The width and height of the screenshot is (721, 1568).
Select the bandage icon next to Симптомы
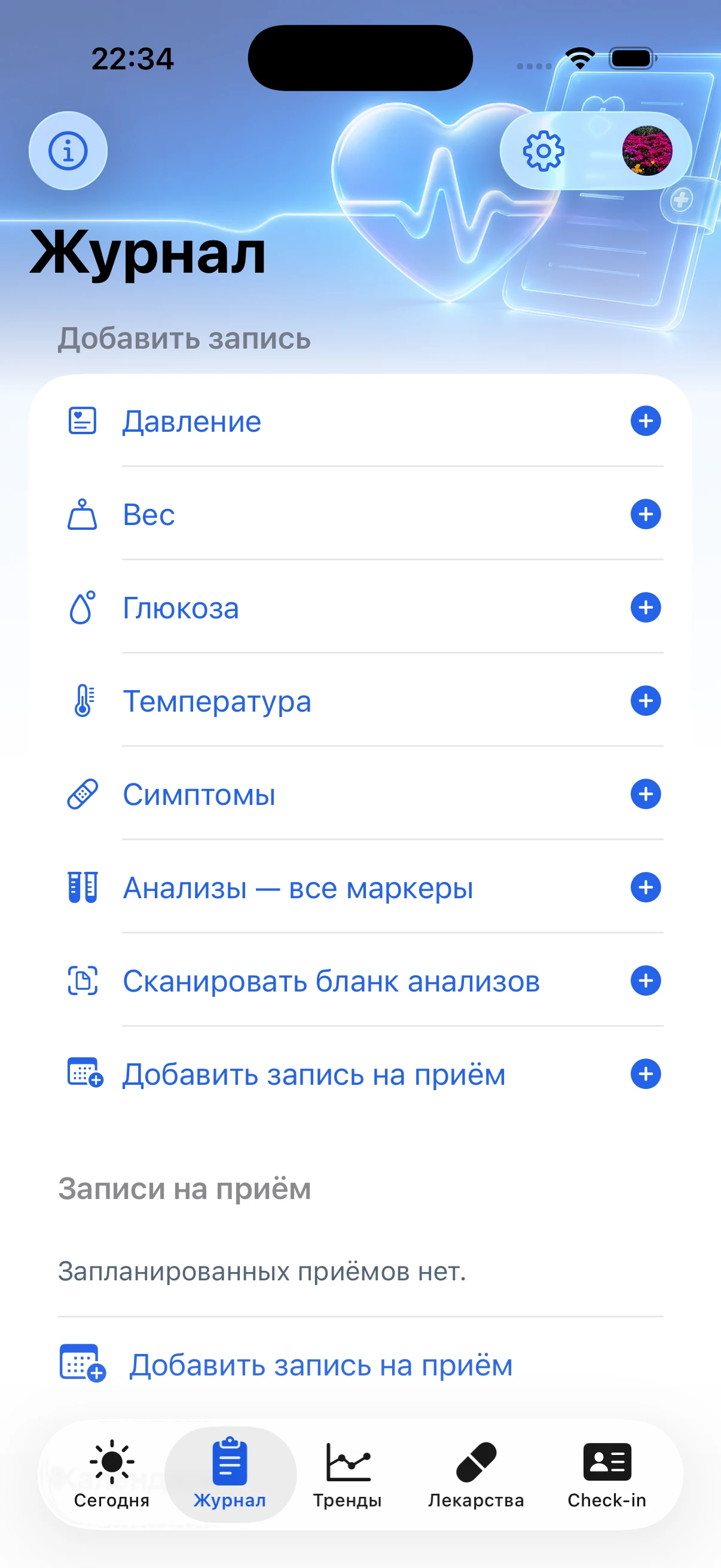click(x=81, y=794)
